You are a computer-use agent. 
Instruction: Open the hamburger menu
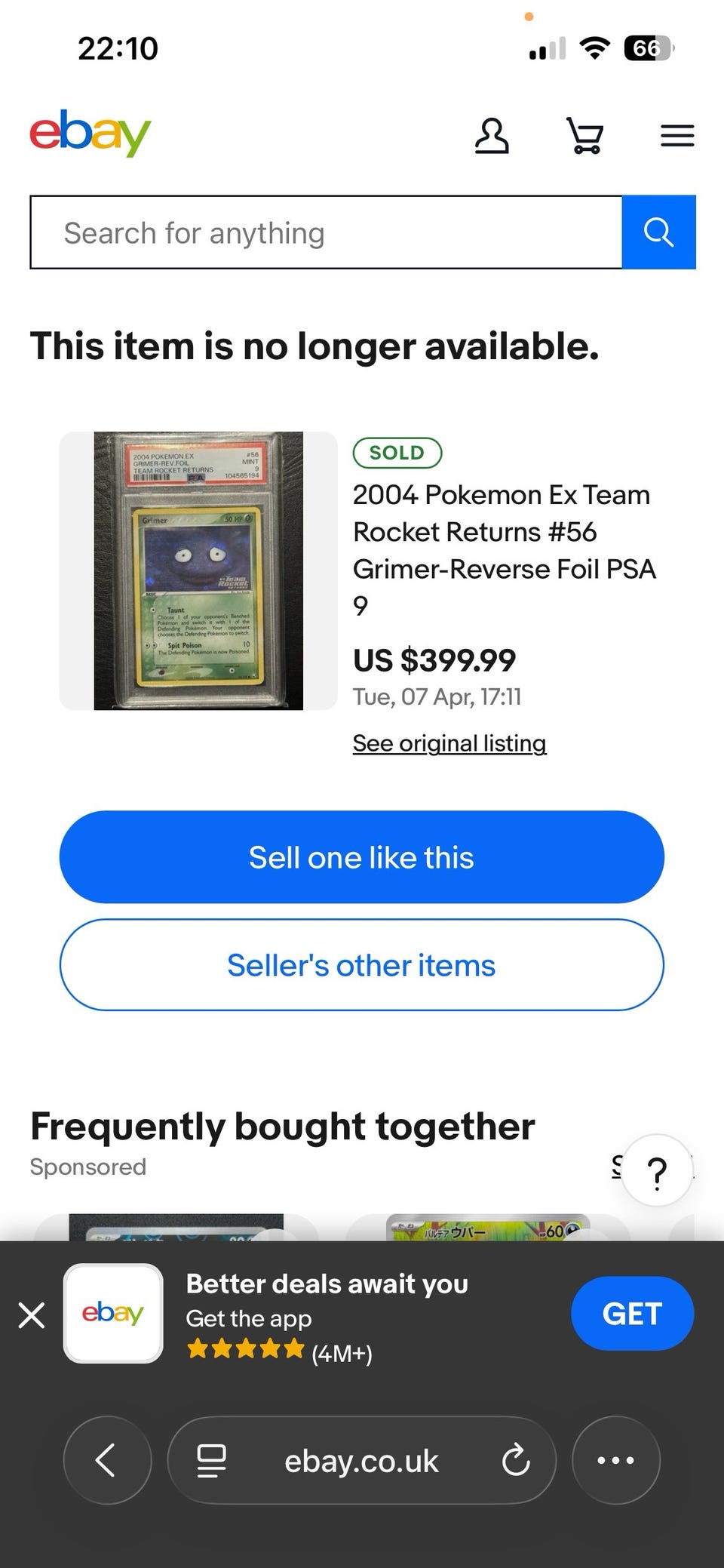coord(677,136)
